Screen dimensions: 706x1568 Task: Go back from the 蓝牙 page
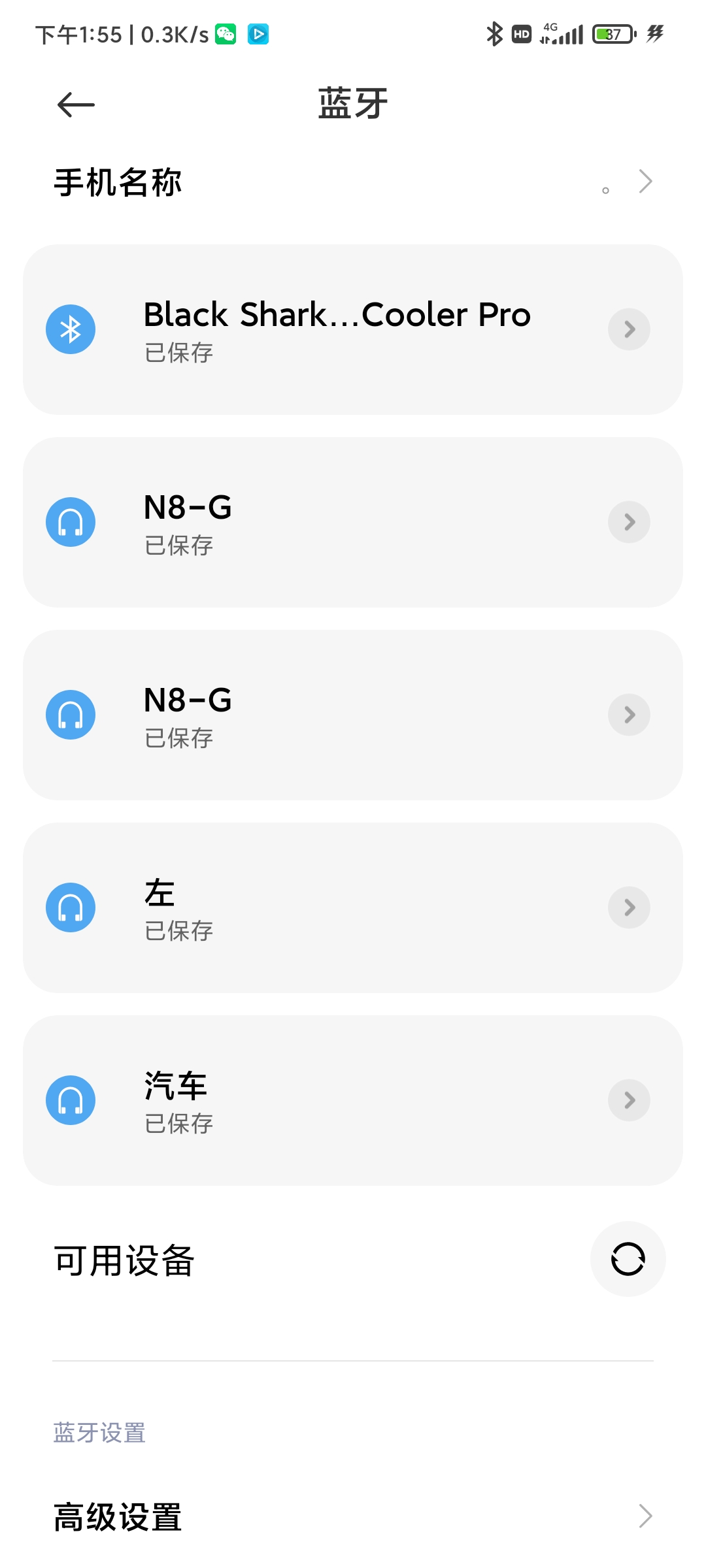tap(76, 105)
